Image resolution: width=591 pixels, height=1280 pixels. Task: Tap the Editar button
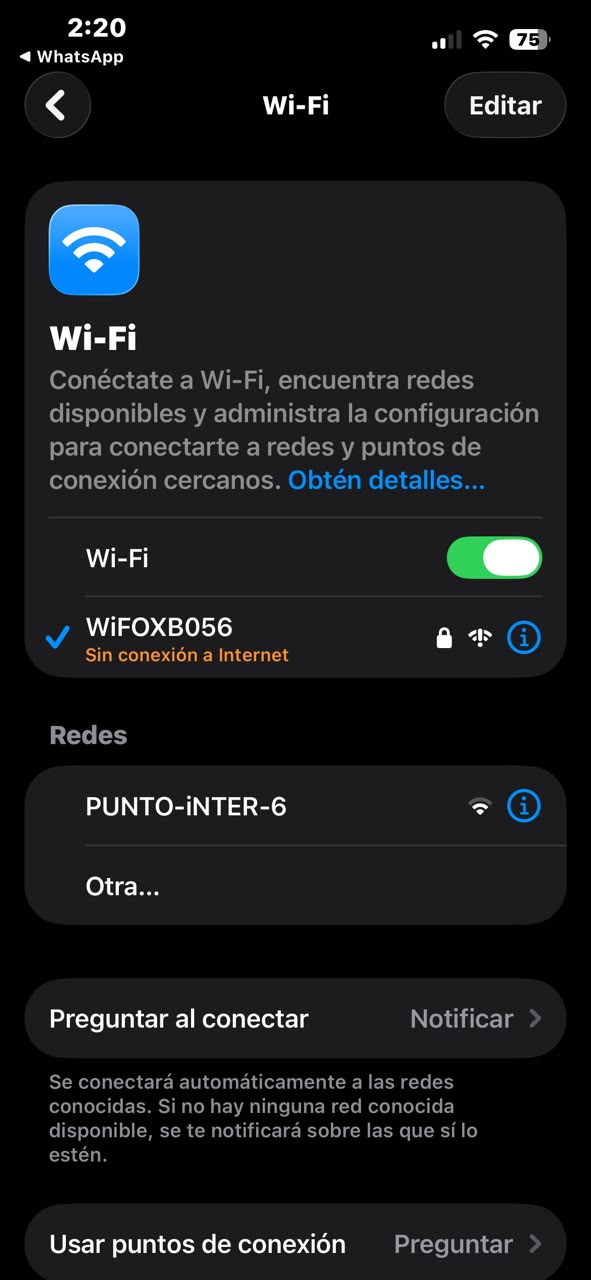505,105
